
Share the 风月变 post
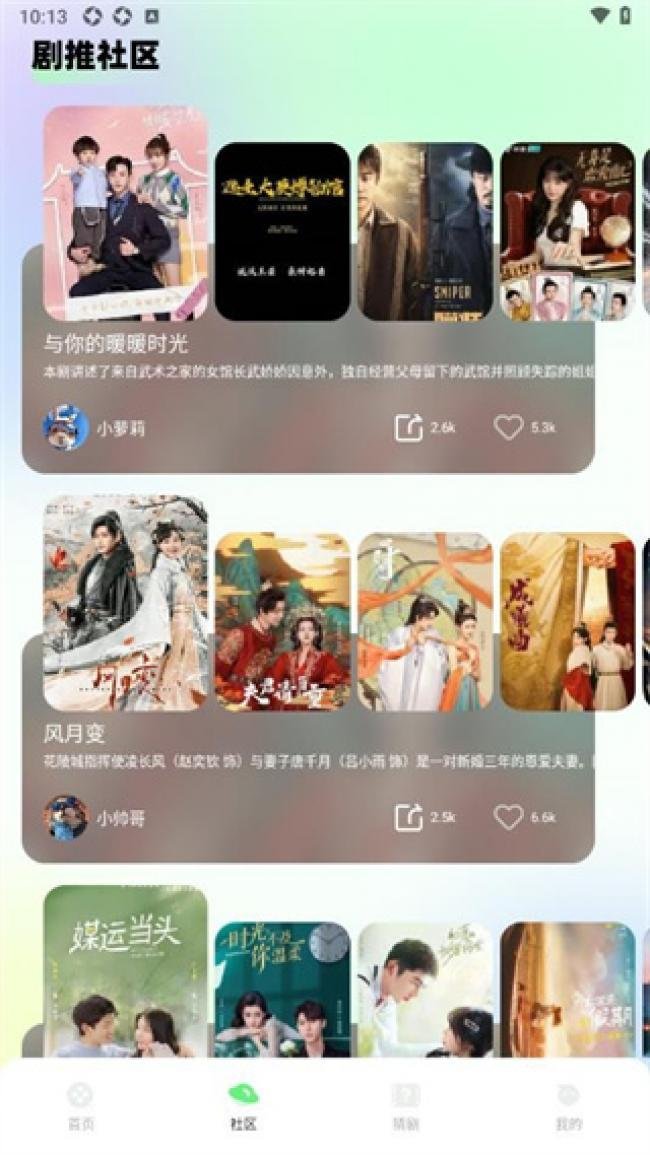click(x=409, y=817)
